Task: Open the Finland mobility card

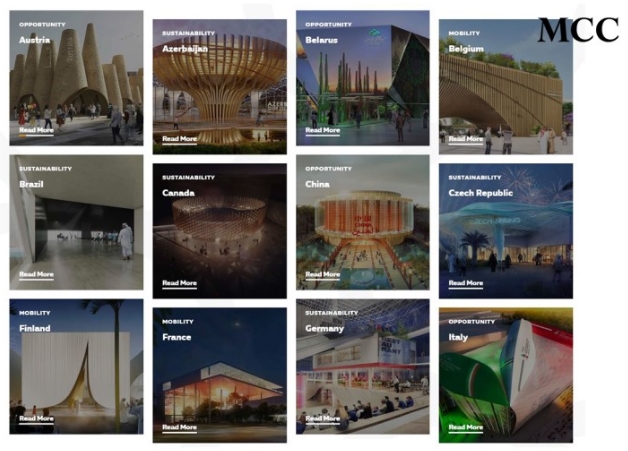Action: point(76,366)
